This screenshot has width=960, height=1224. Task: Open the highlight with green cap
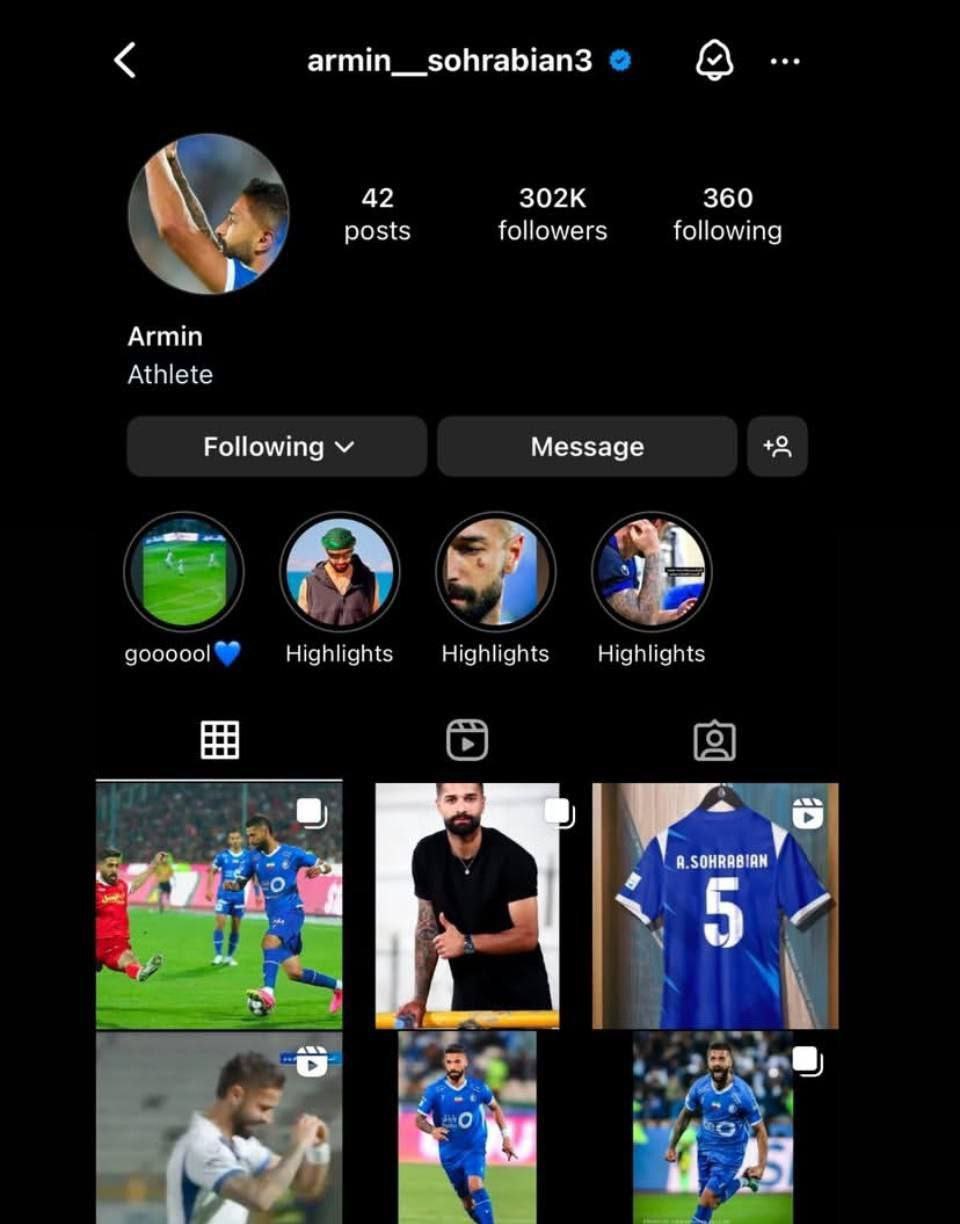(340, 573)
